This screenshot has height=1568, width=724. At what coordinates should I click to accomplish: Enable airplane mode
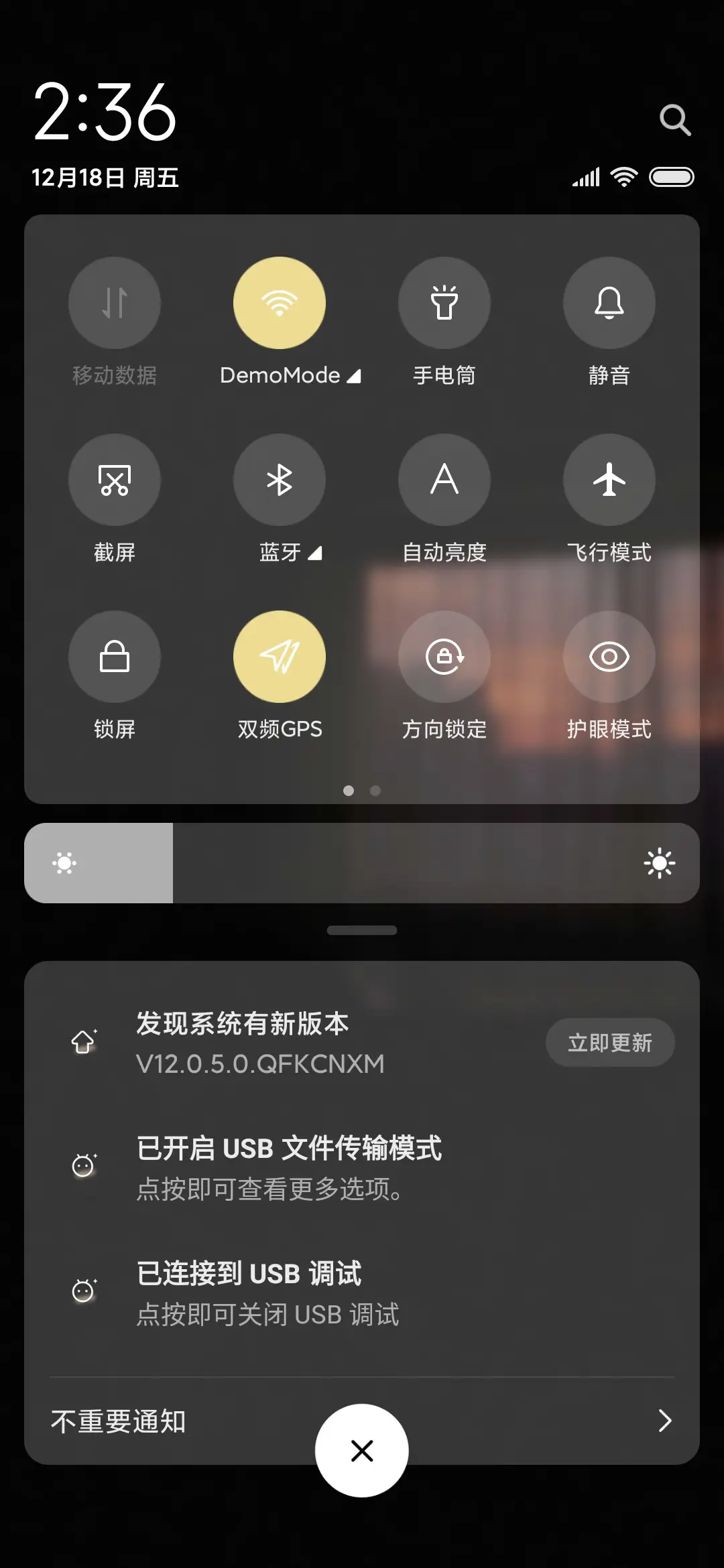[609, 480]
